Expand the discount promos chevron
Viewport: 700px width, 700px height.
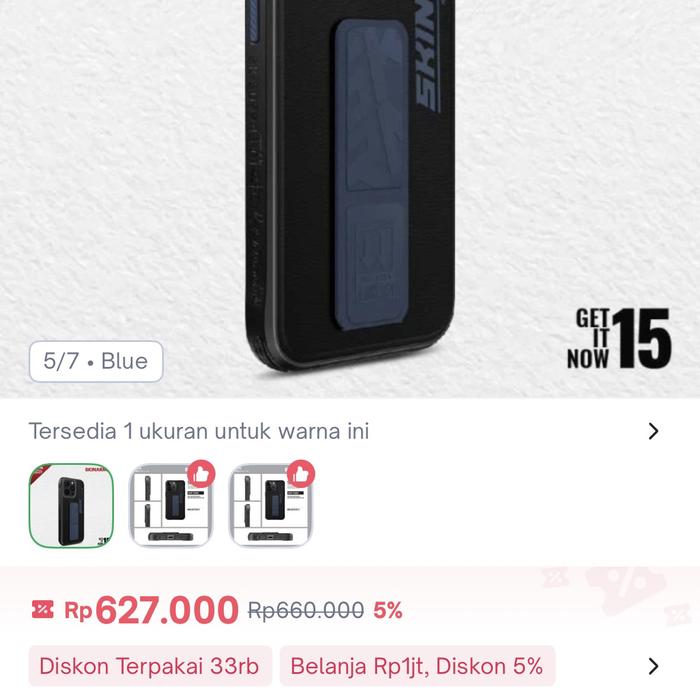(x=653, y=666)
